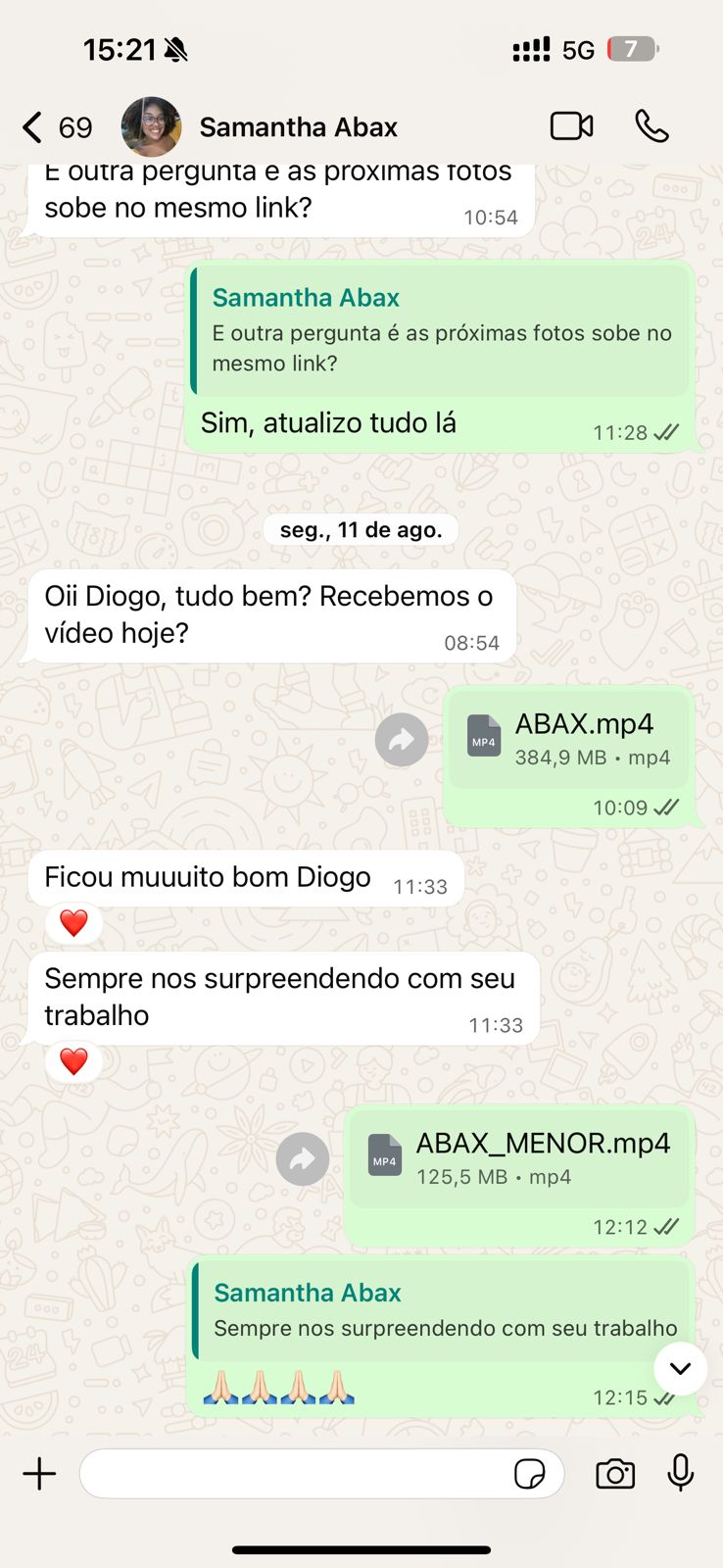Viewport: 723px width, 1568px height.
Task: Go back to the chat list
Action: click(x=34, y=127)
